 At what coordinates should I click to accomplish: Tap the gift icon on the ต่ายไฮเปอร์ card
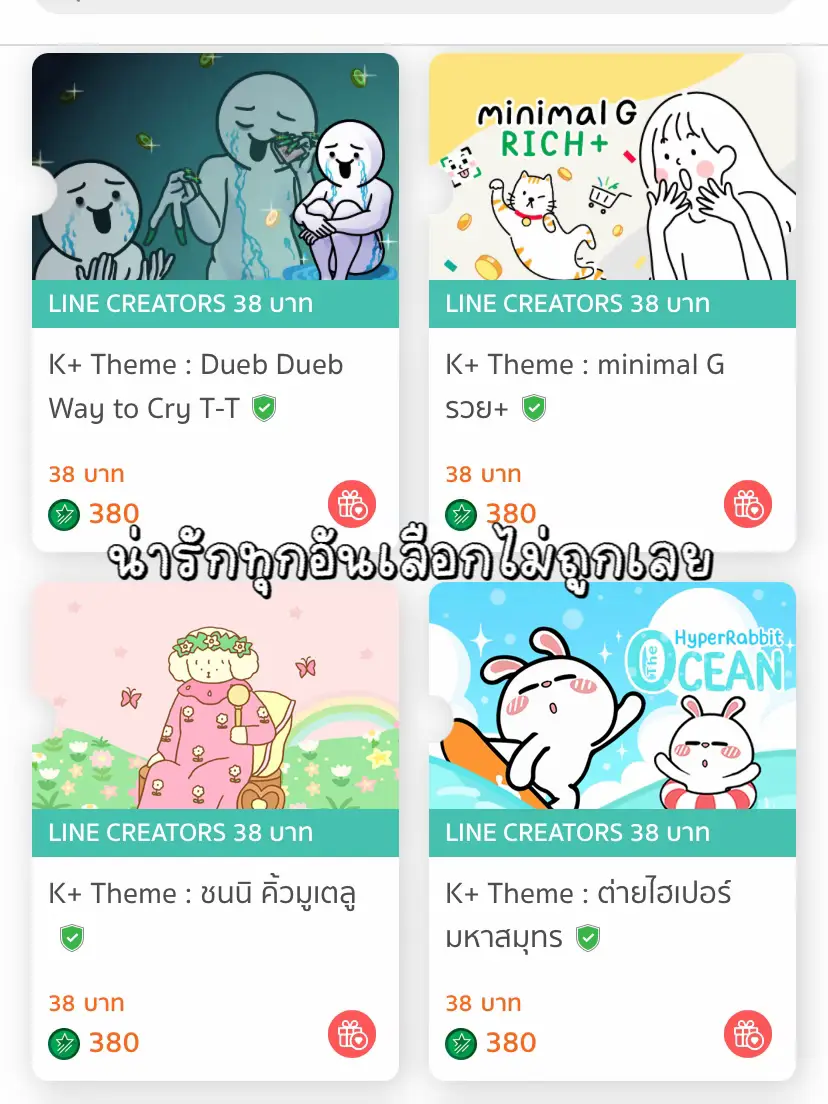point(747,1034)
